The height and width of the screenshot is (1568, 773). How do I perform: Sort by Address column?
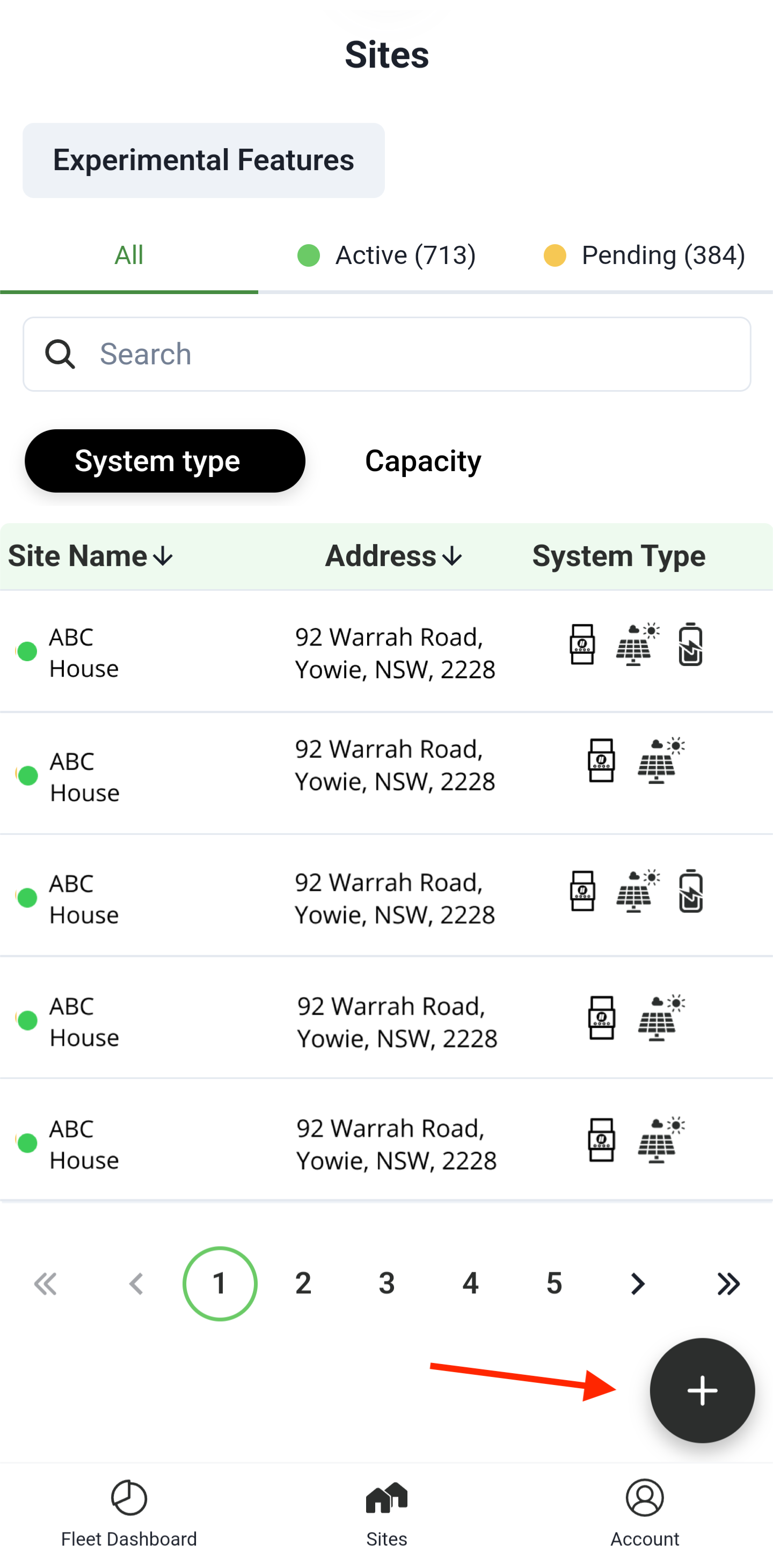pos(393,556)
